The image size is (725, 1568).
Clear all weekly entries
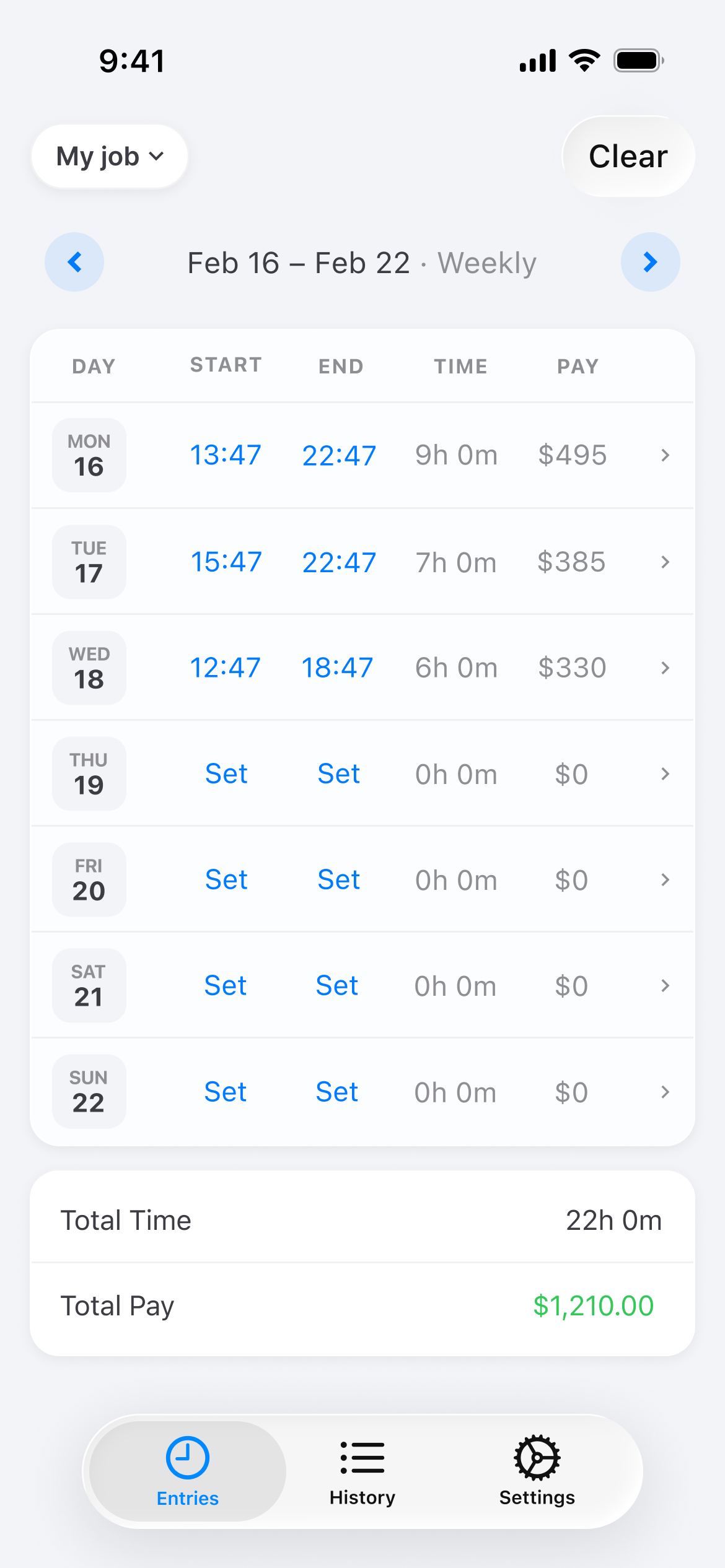627,156
